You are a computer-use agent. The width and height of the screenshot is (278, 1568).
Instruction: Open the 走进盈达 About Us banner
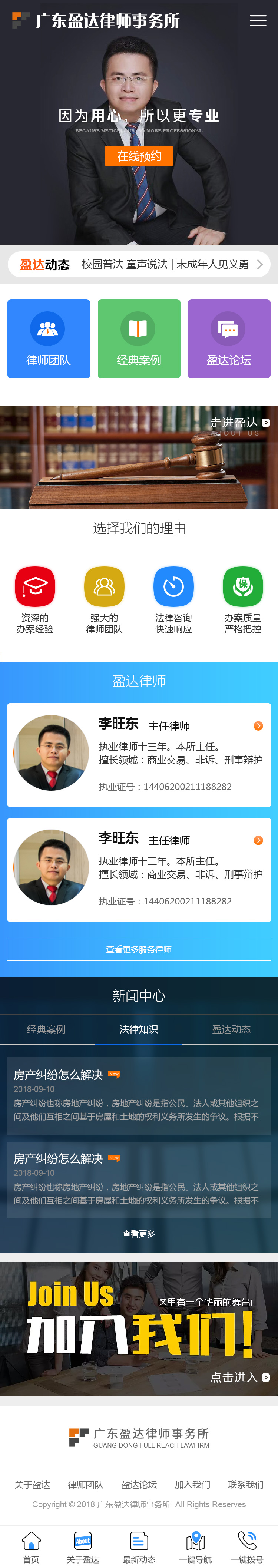(240, 423)
